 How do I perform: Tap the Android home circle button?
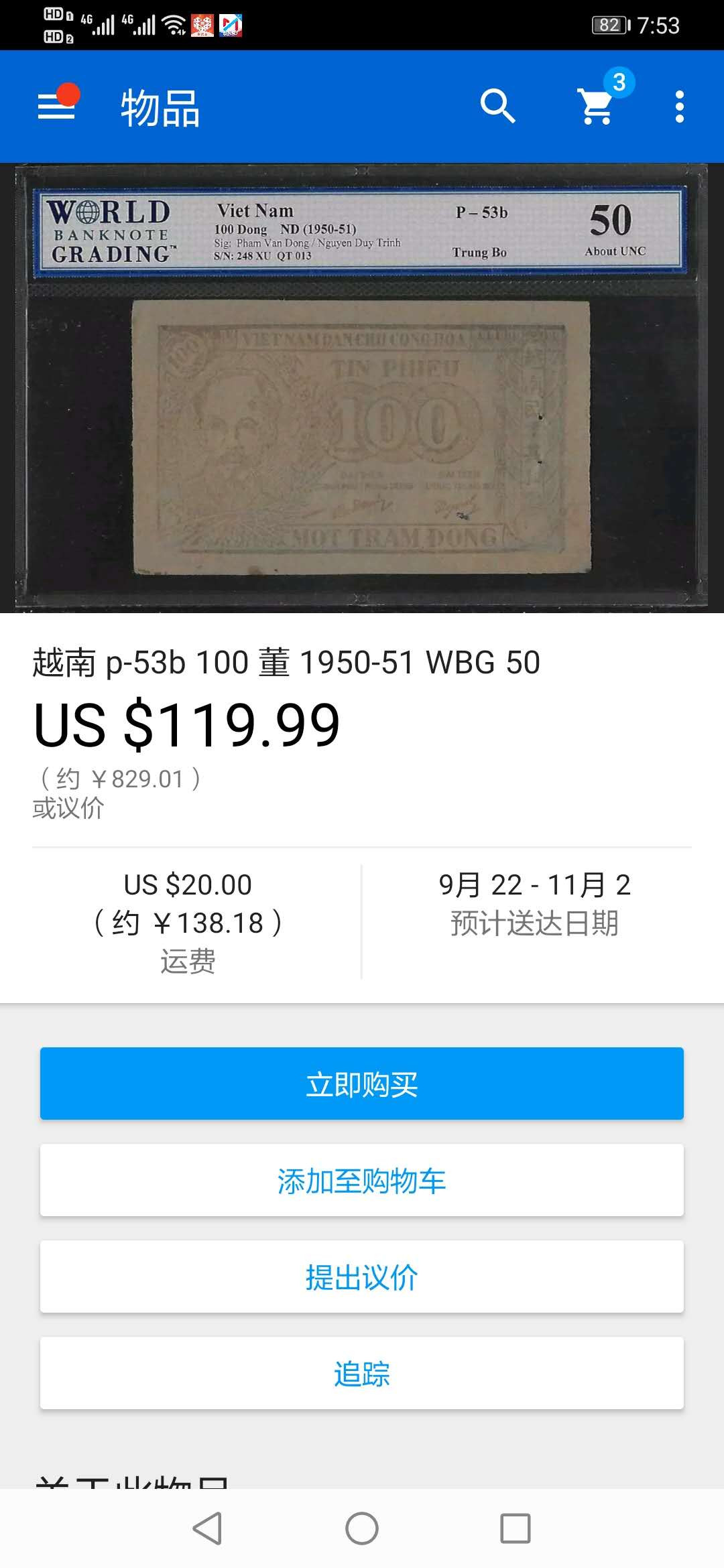pyautogui.click(x=362, y=1526)
